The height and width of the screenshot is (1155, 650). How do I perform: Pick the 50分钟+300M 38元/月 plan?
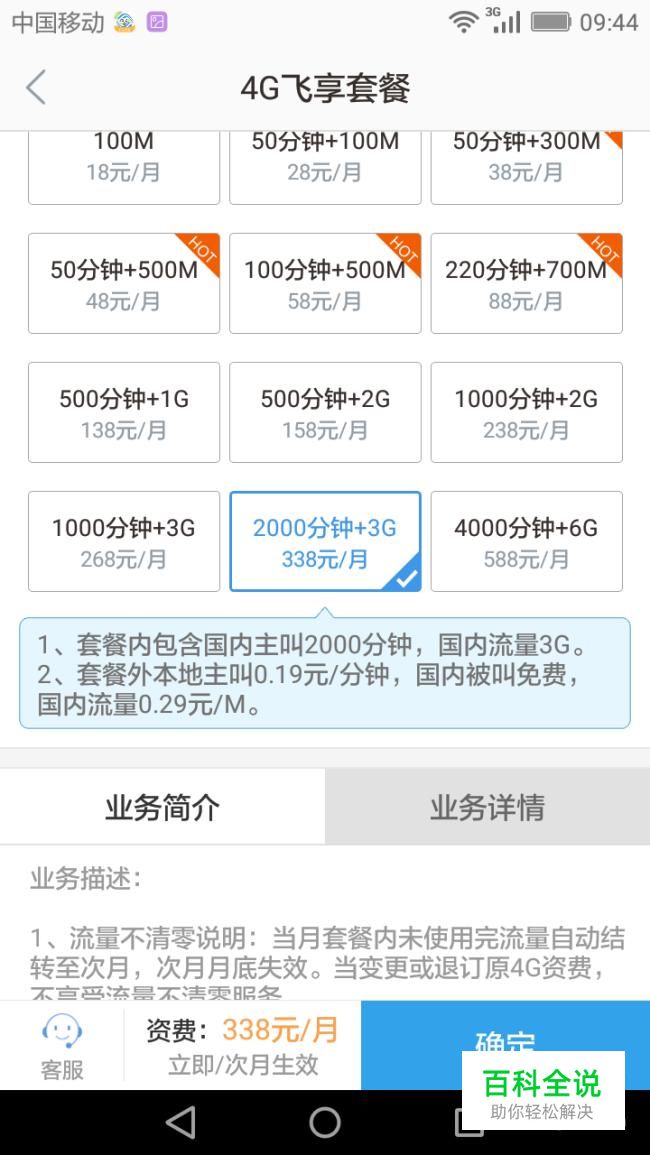tap(526, 168)
